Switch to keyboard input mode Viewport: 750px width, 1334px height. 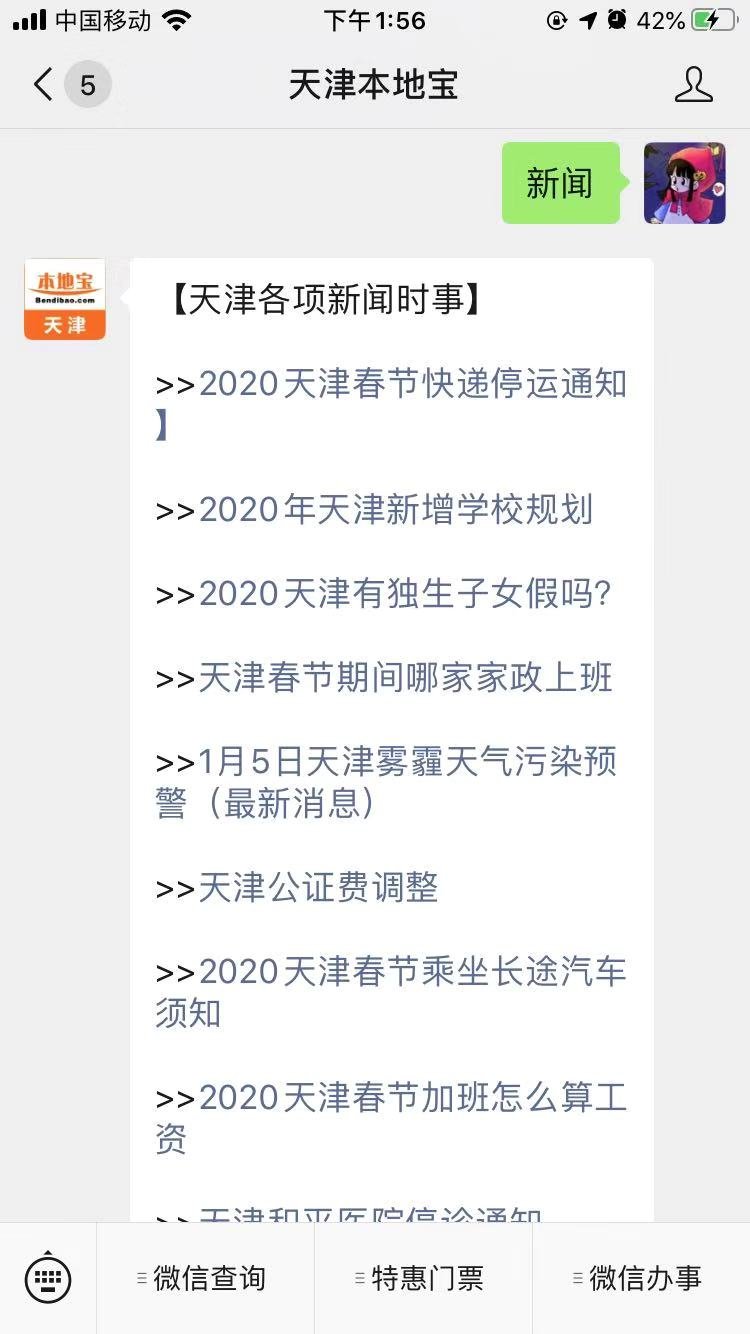click(48, 1278)
